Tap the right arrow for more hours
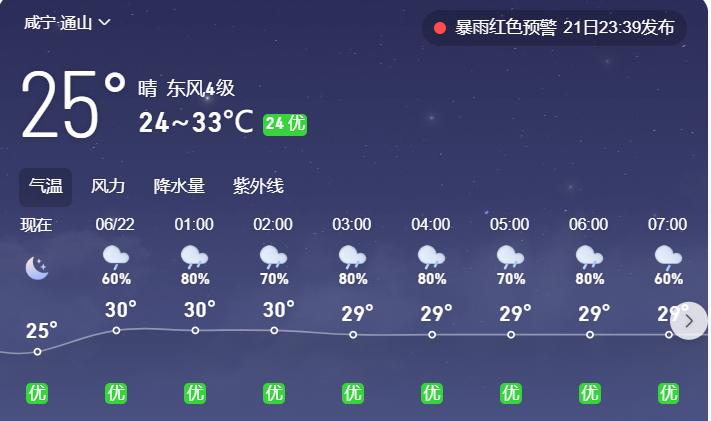This screenshot has height=421, width=711. (688, 321)
